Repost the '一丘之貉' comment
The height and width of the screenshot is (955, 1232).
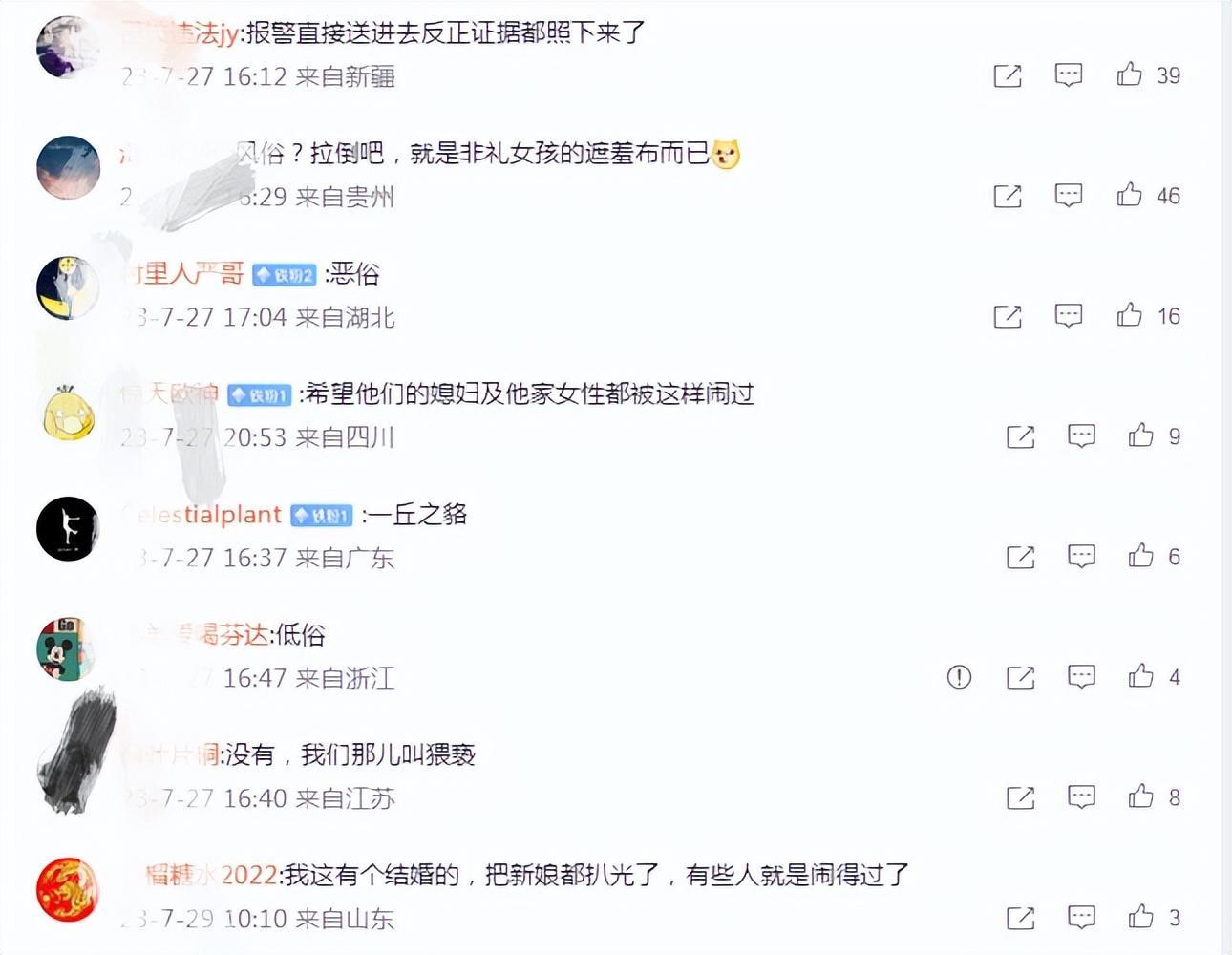1020,557
